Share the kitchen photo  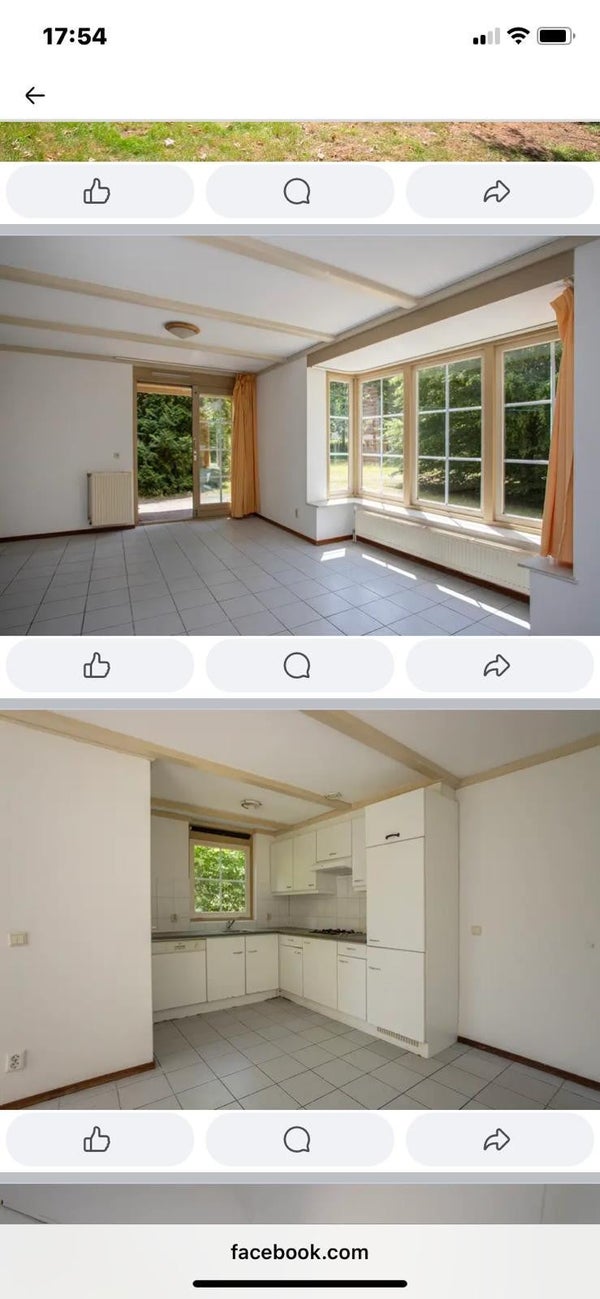(497, 1139)
